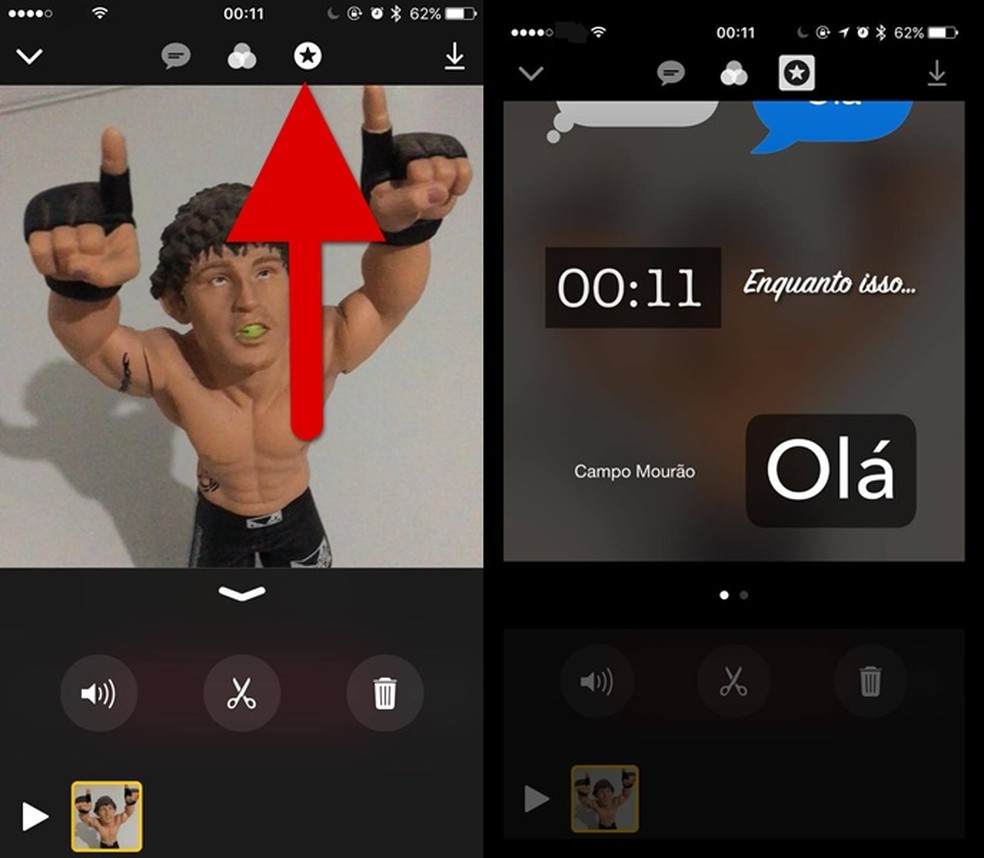This screenshot has width=984, height=858.
Task: Delete the clip with the bright trash button
Action: (385, 693)
